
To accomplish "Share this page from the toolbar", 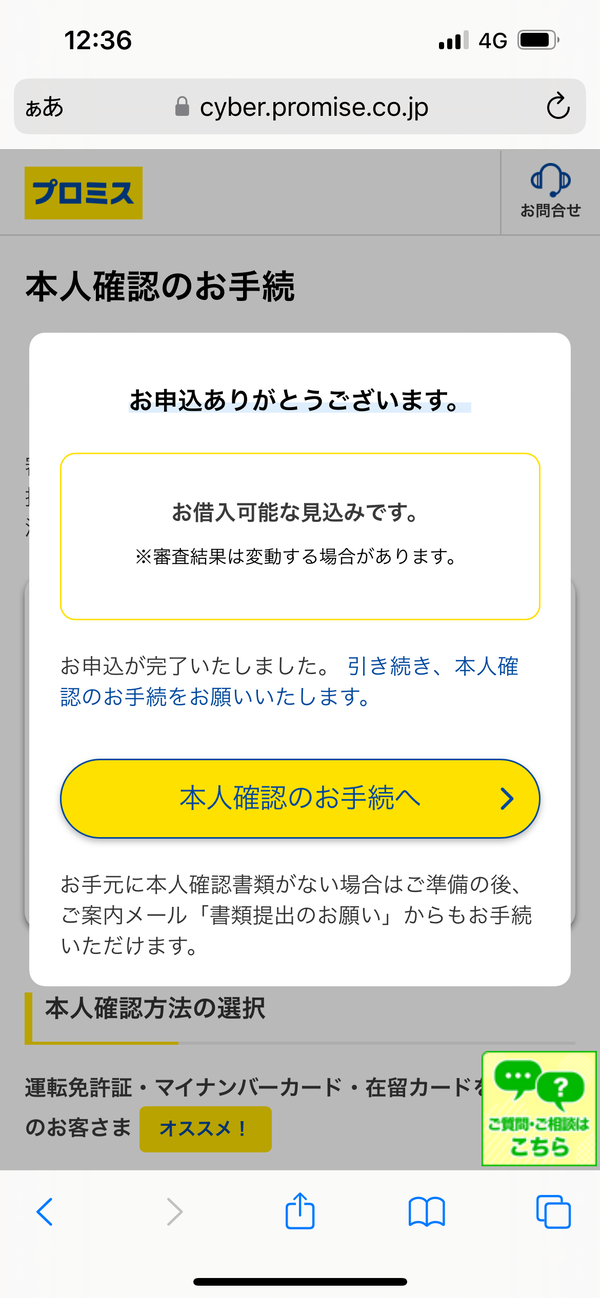I will (300, 1212).
